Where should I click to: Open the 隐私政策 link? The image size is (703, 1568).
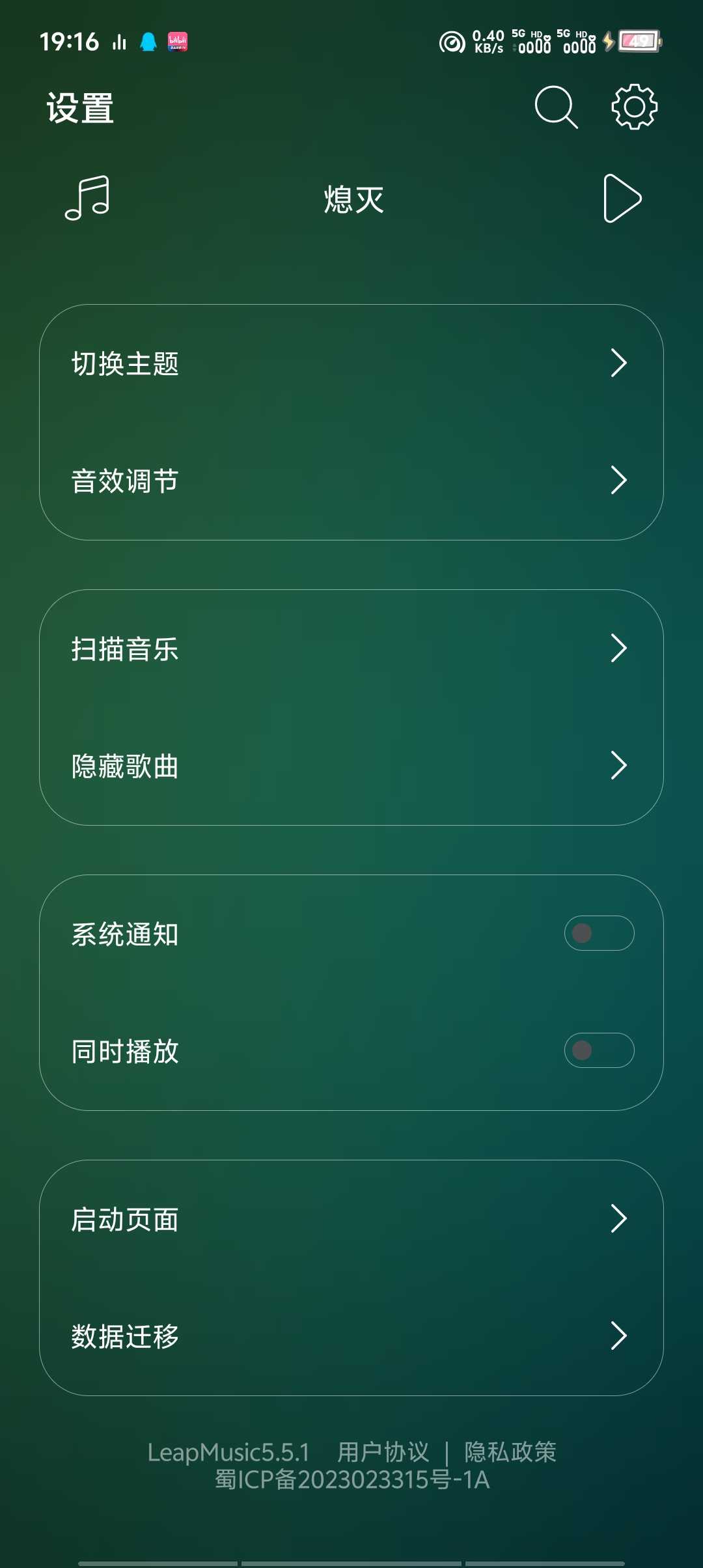510,1452
